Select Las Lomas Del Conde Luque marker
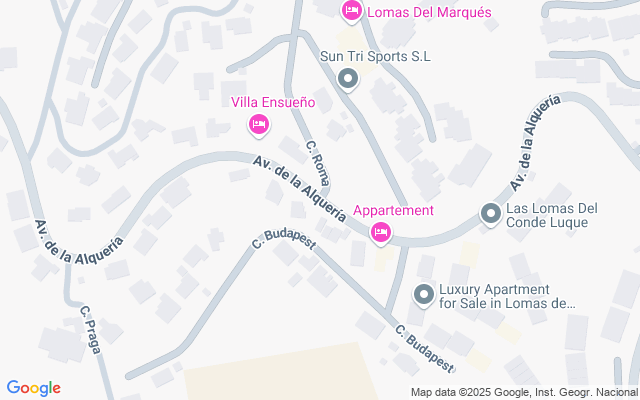The height and width of the screenshot is (400, 640). [x=491, y=214]
